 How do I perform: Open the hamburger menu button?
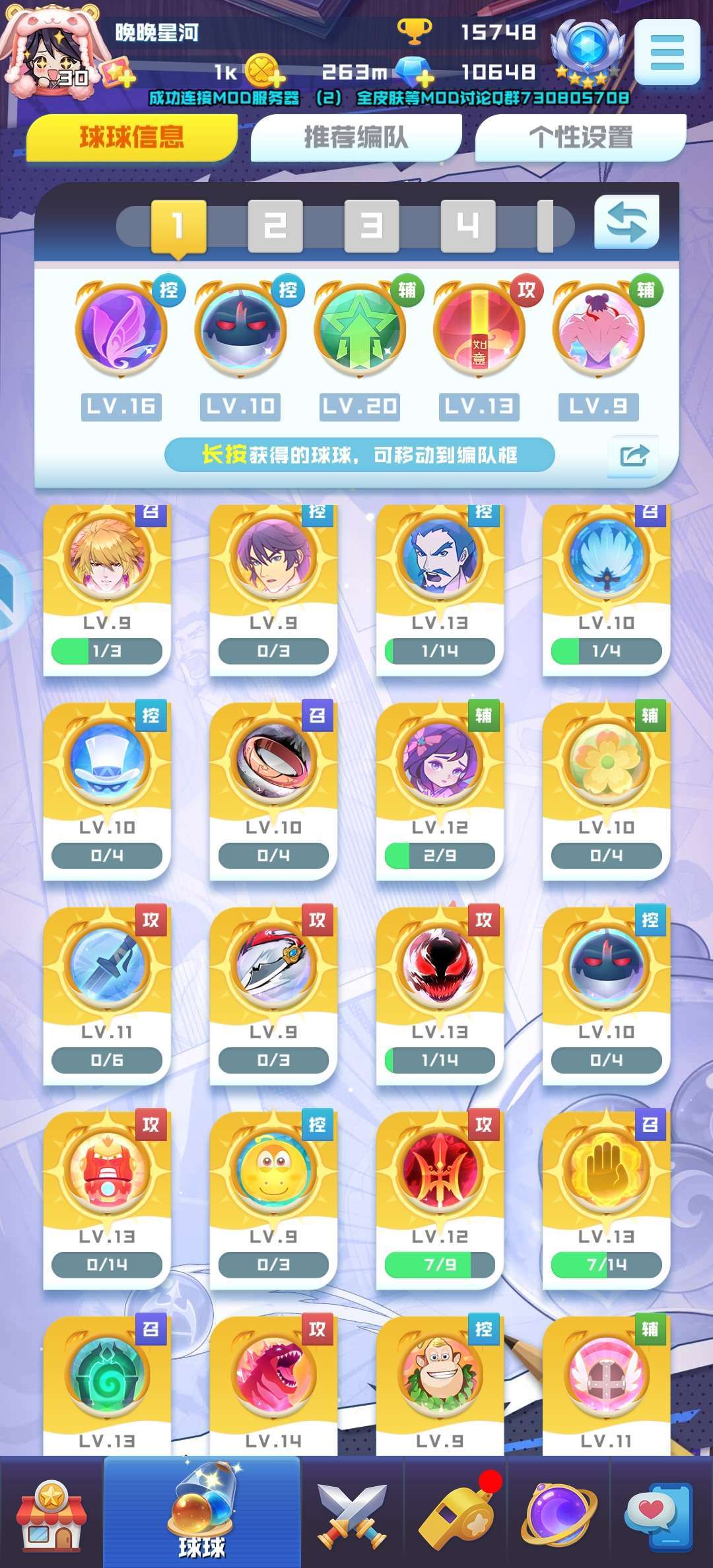[667, 51]
